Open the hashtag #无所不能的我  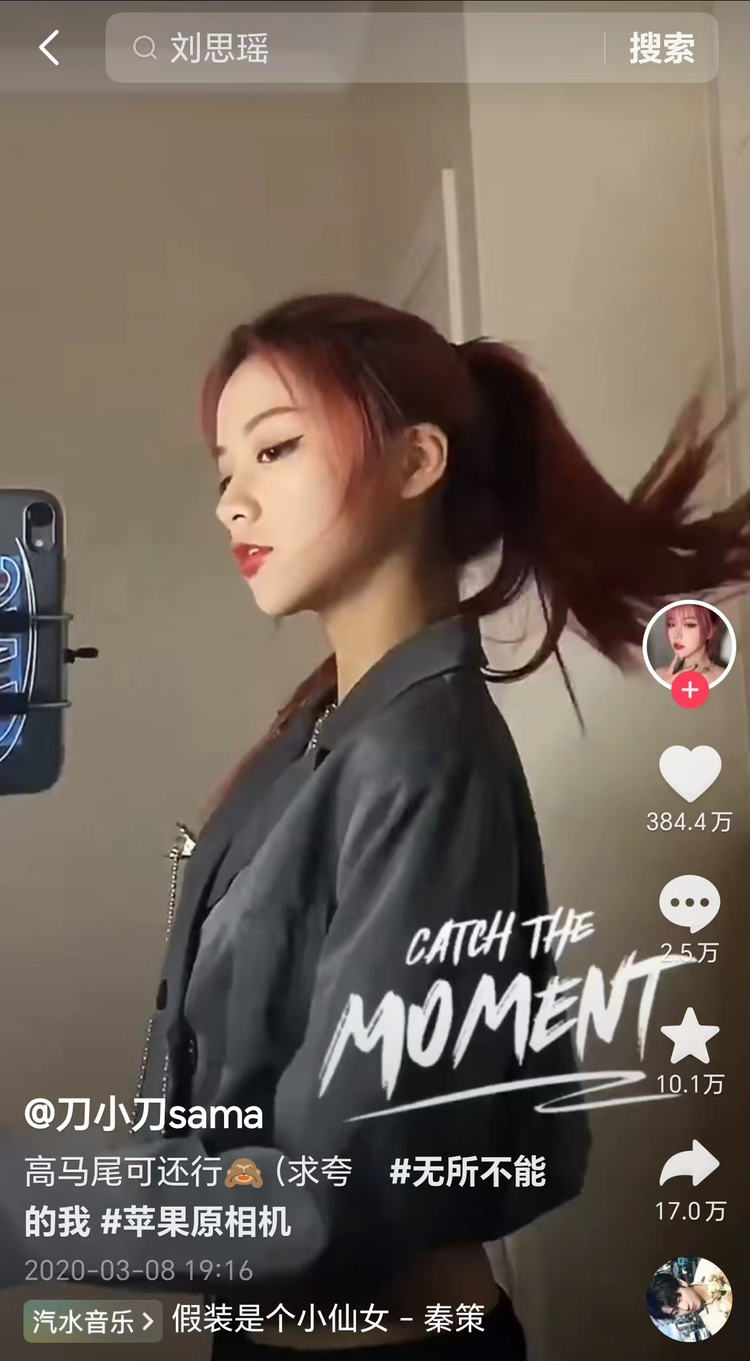[467, 1172]
